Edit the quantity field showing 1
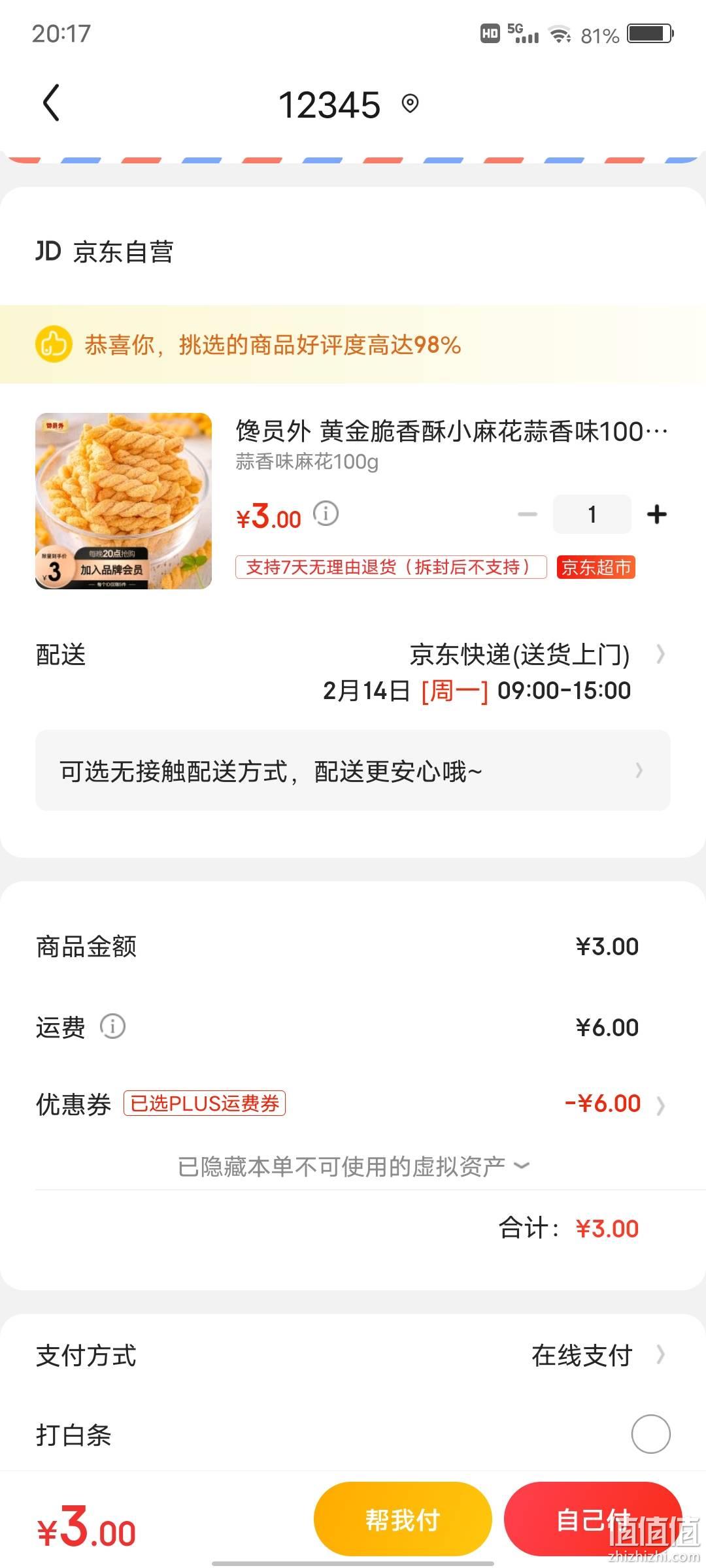Viewport: 706px width, 1568px height. [x=592, y=515]
